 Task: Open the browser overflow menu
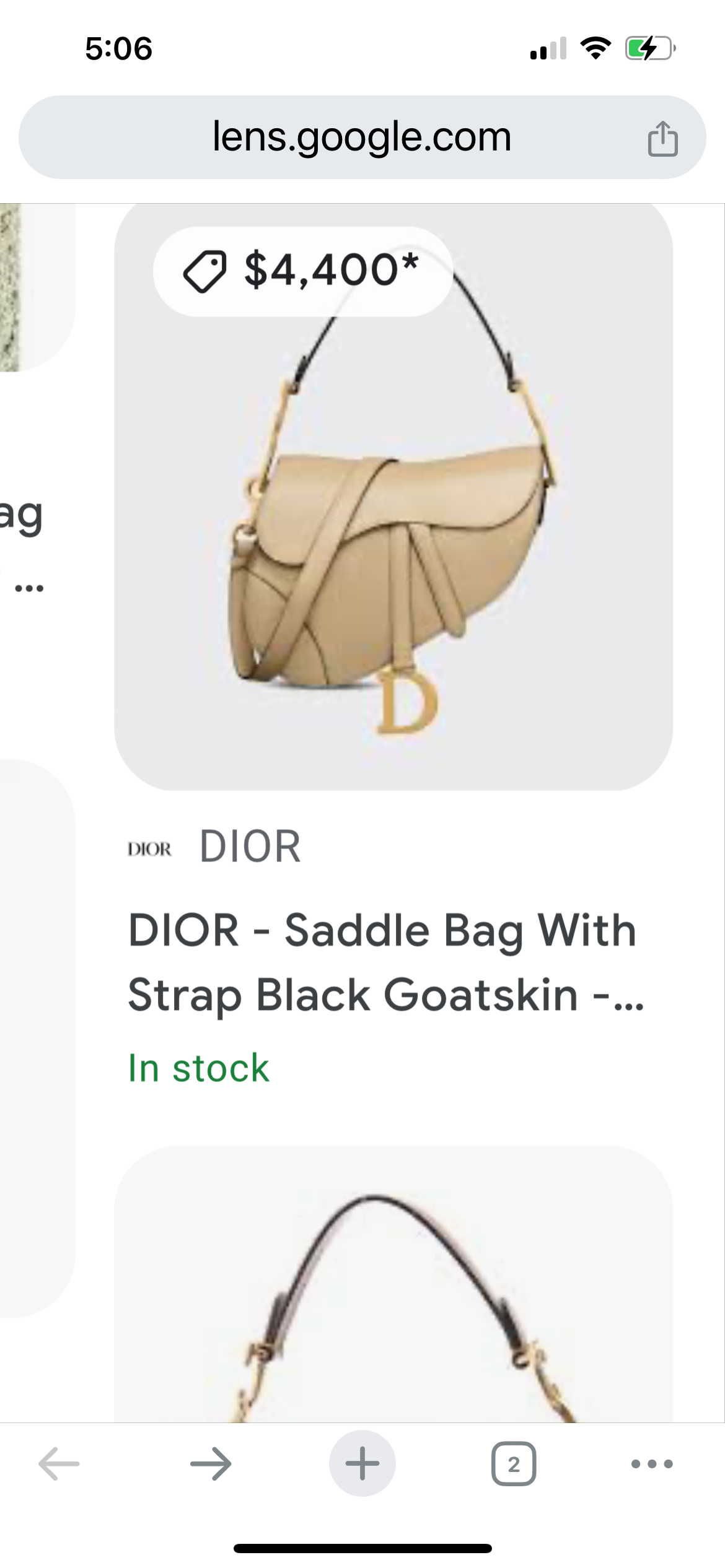click(651, 1464)
